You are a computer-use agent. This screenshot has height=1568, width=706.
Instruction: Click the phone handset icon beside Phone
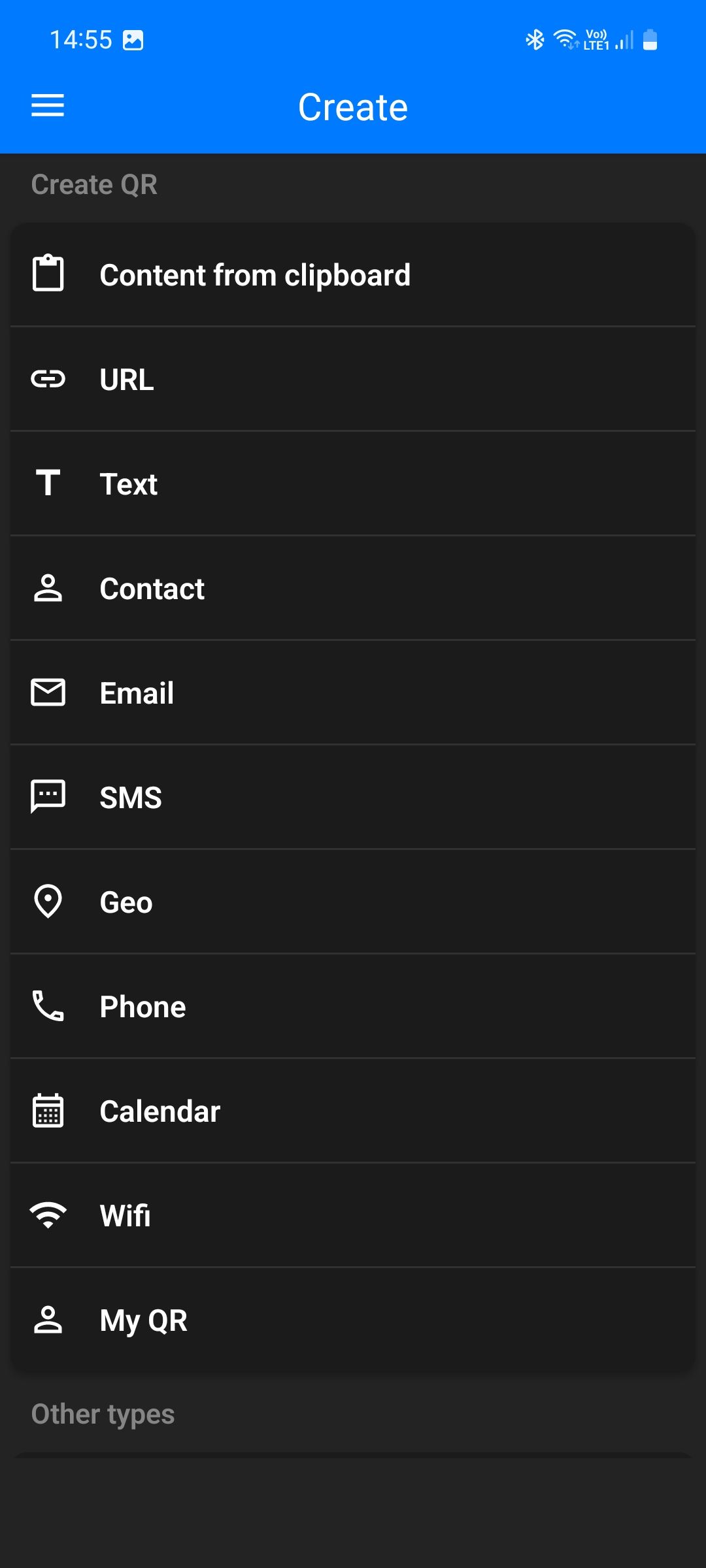point(49,1006)
